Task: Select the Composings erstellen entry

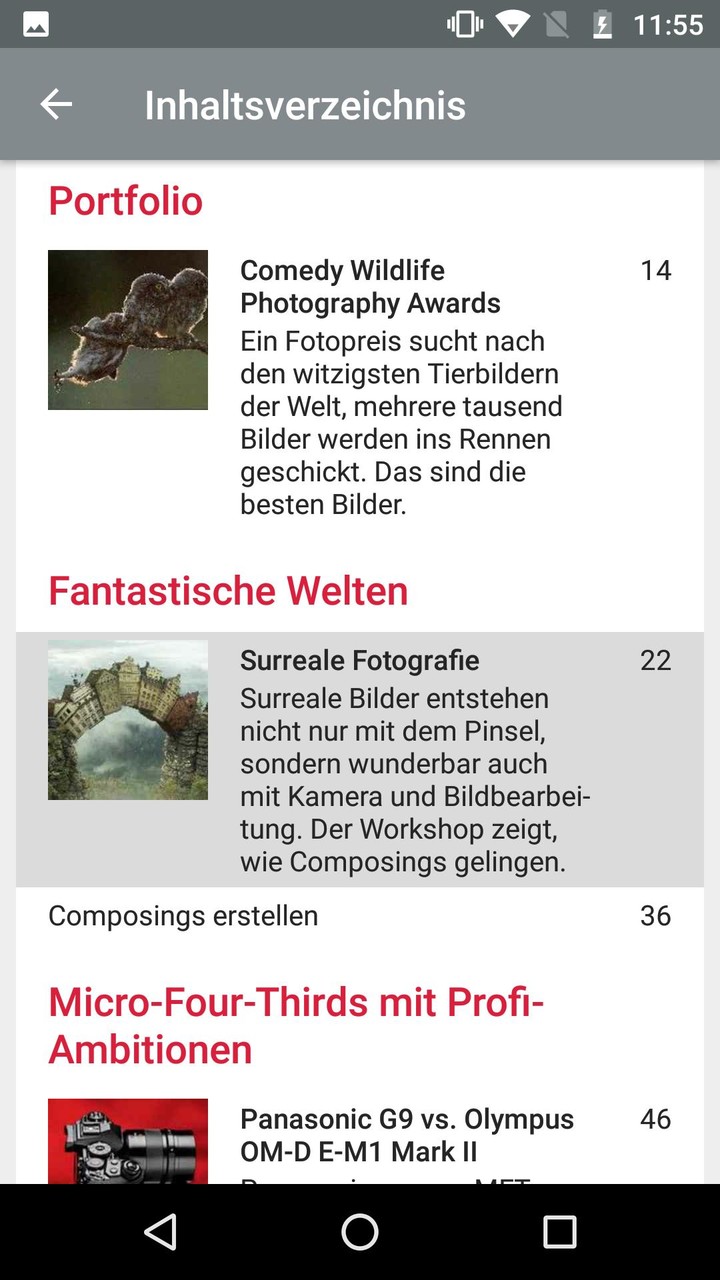Action: (x=183, y=915)
